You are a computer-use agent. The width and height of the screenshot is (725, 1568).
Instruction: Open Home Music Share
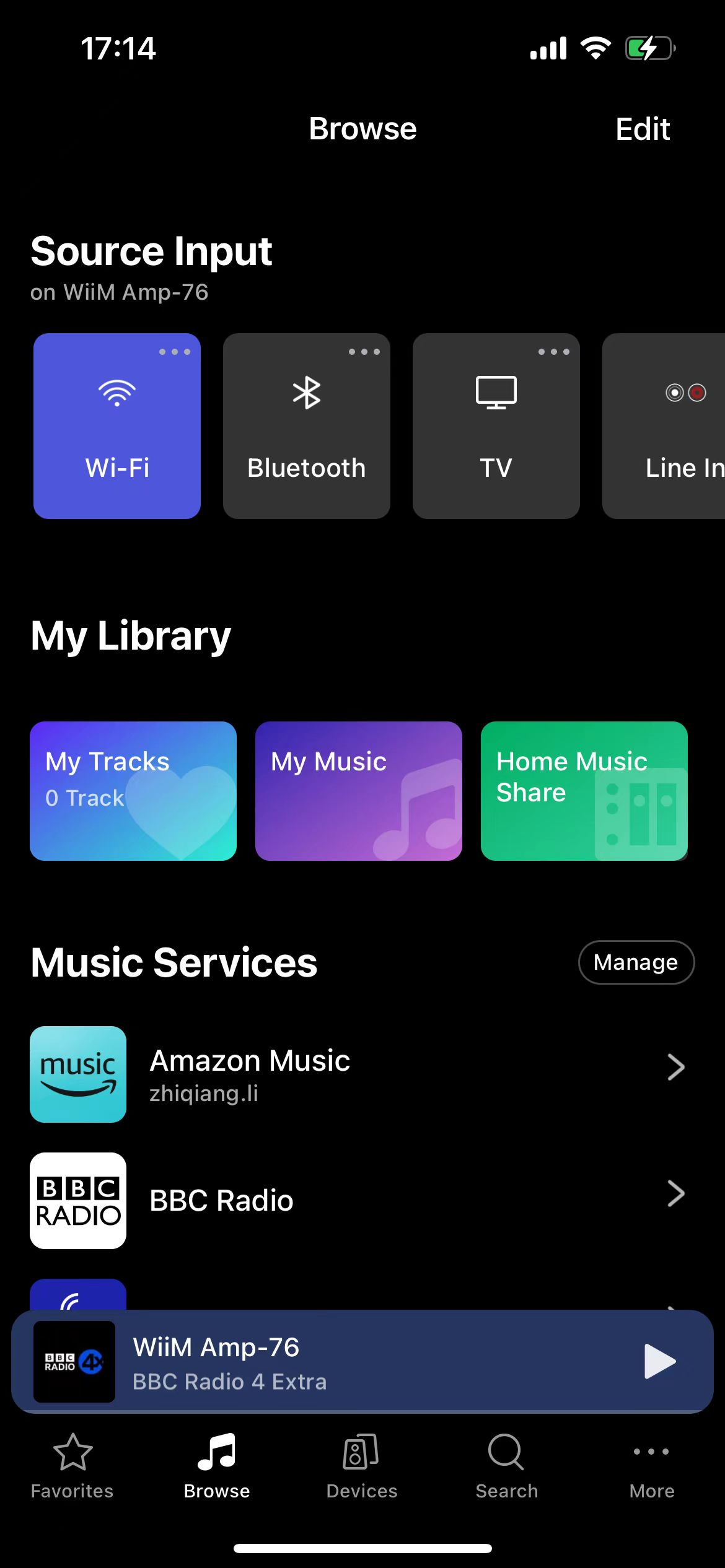point(584,791)
